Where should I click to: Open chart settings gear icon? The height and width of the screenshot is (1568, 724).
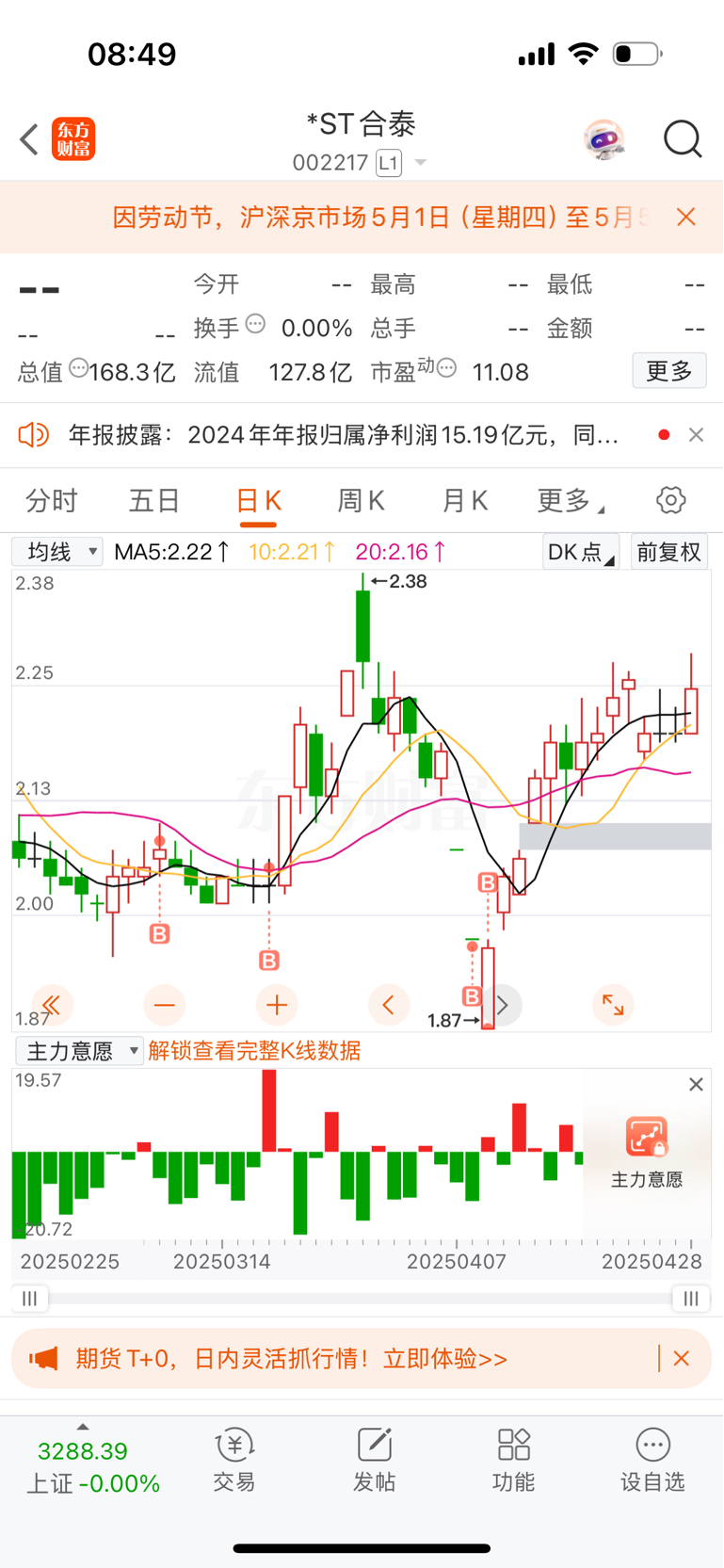(671, 500)
